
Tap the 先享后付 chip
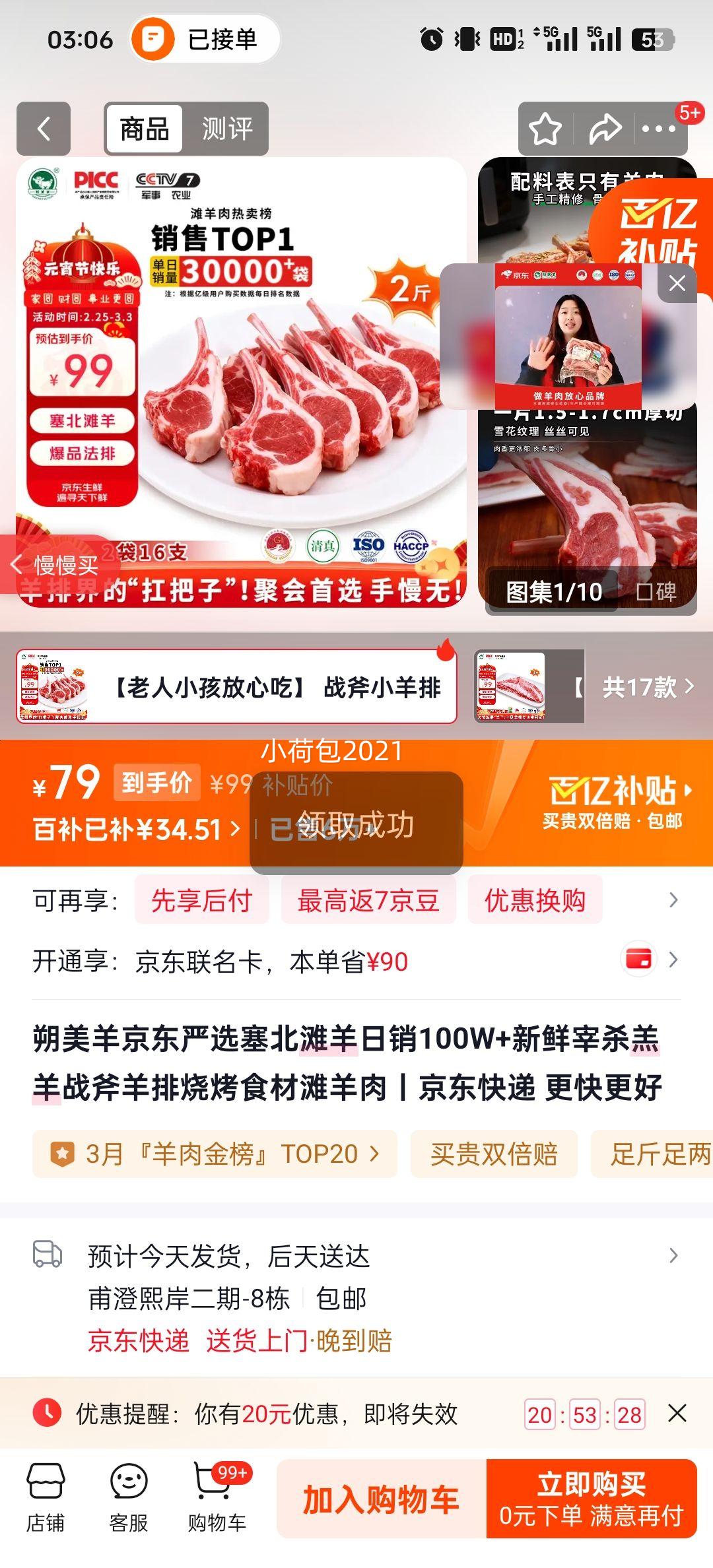pos(201,900)
